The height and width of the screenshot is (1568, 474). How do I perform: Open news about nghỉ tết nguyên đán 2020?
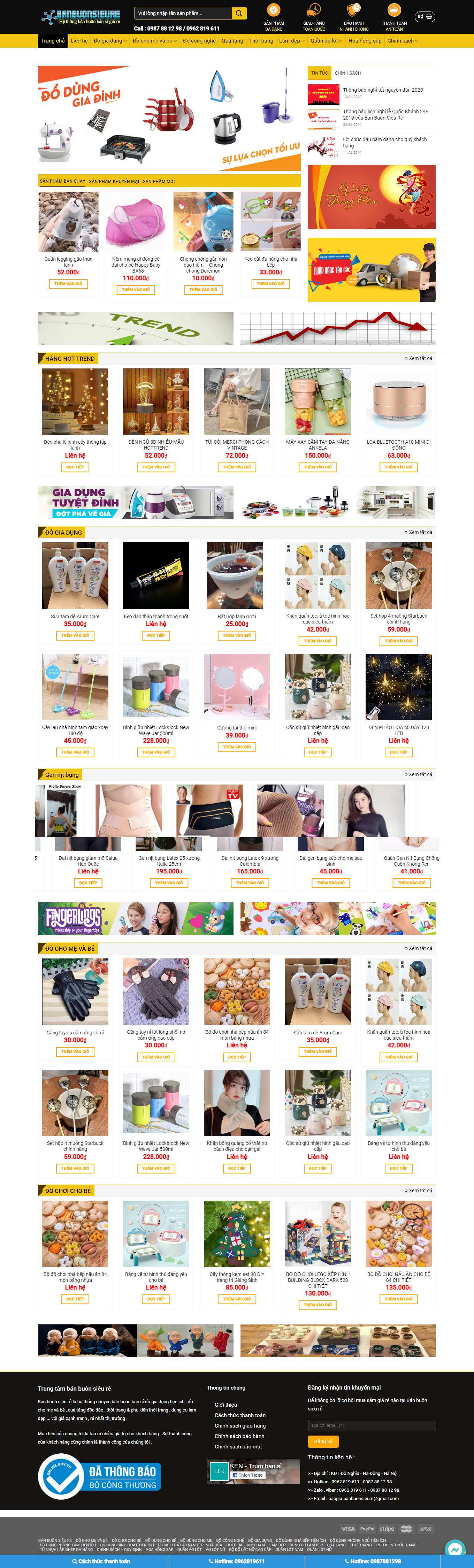382,90
